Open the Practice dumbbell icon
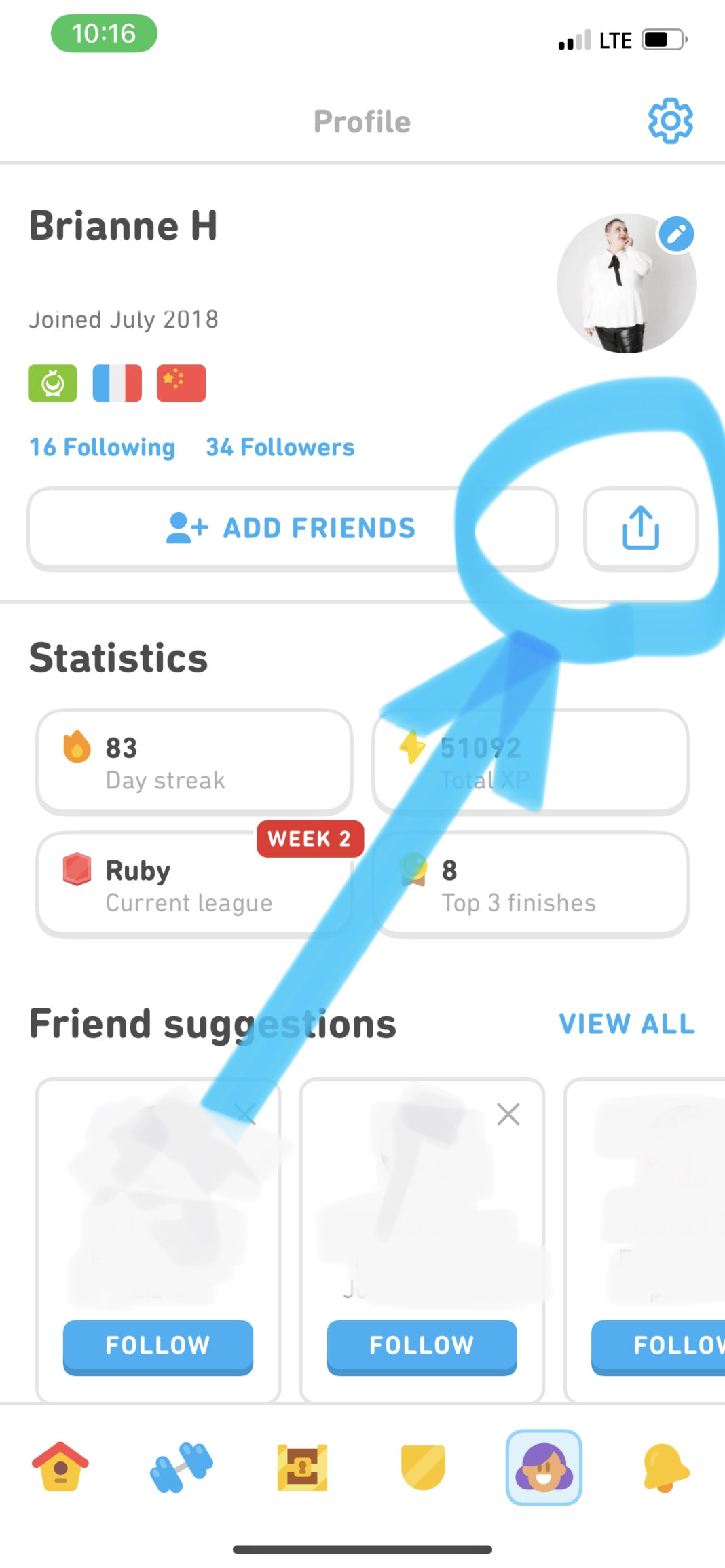 (x=181, y=1468)
